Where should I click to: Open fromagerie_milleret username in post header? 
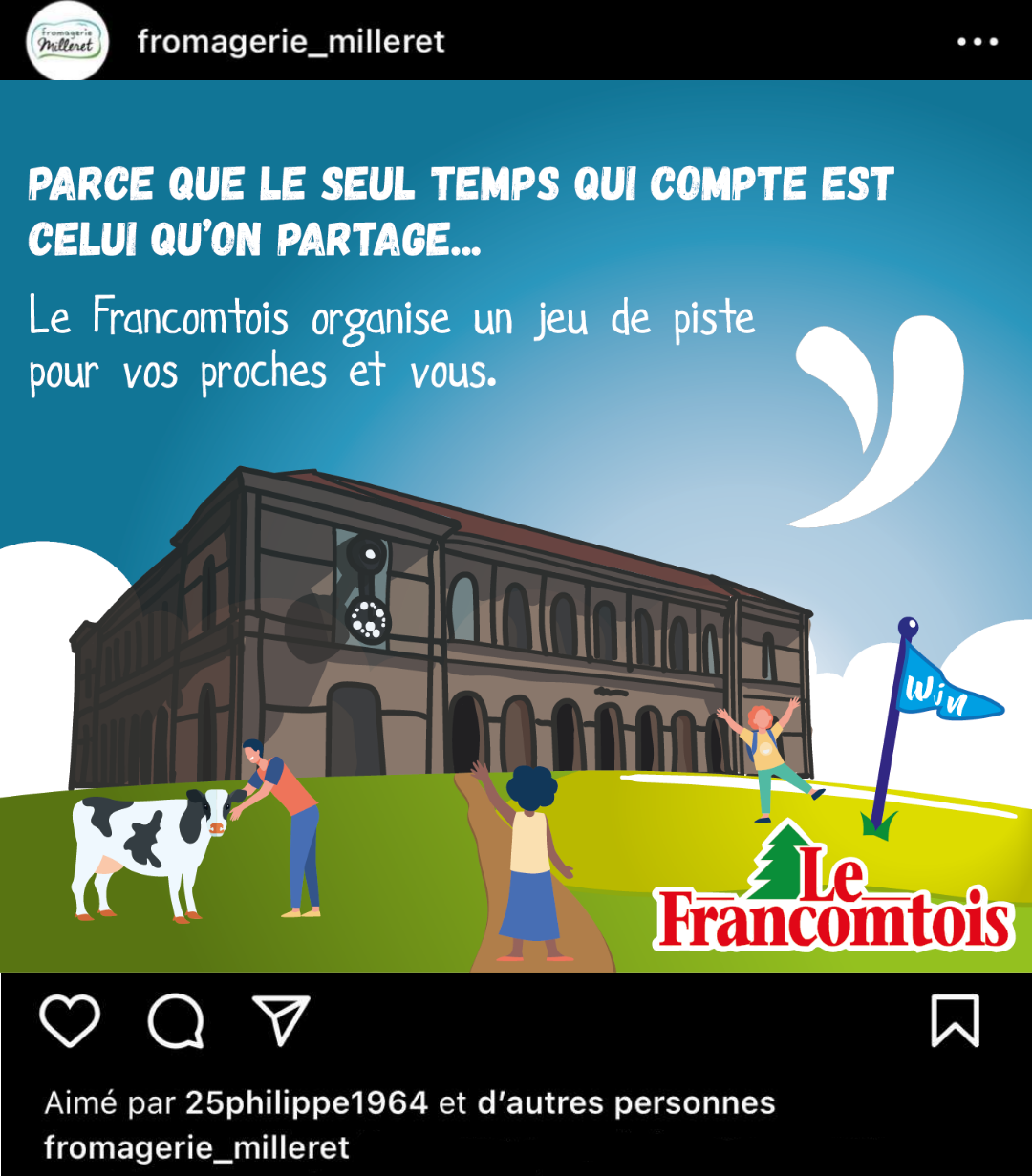pyautogui.click(x=291, y=42)
